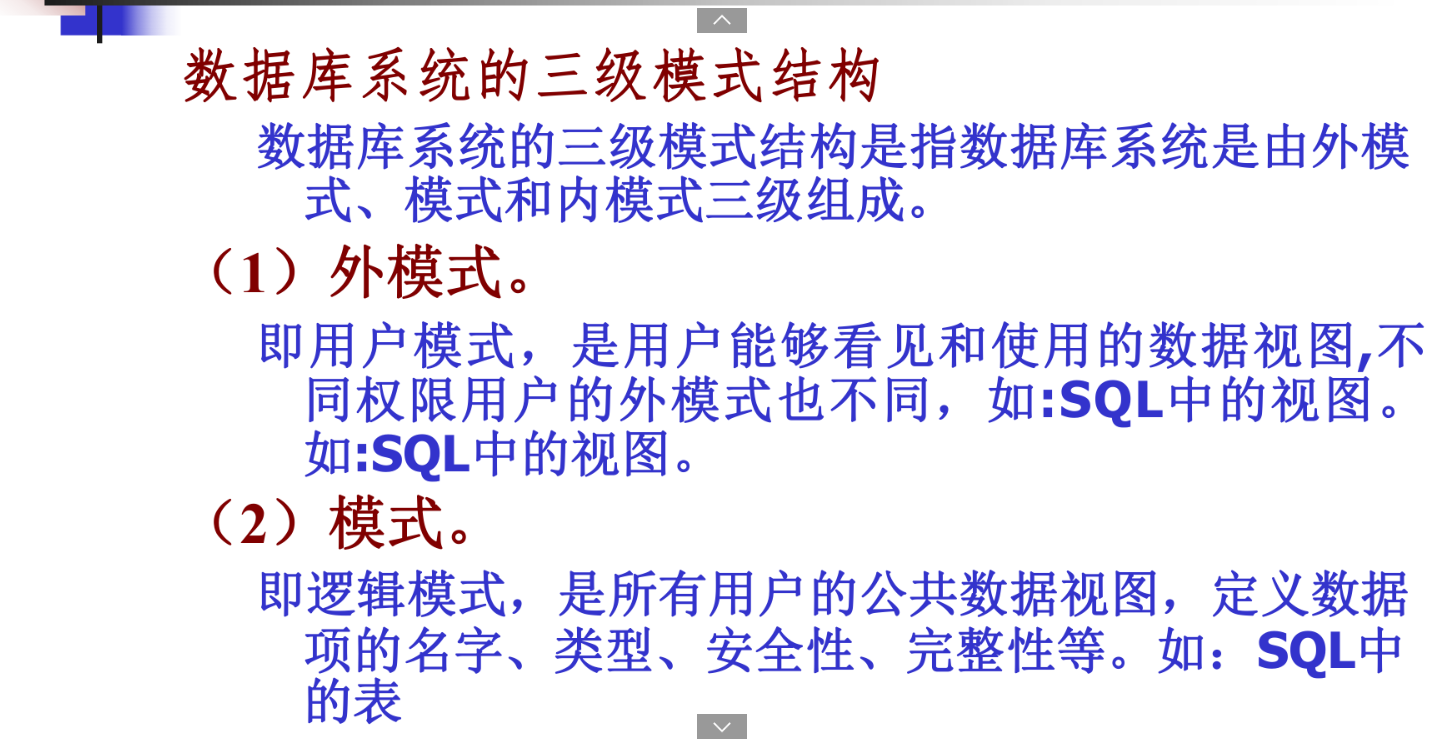Go to the next slide with the down chevron
1443x745 pixels.
(x=721, y=727)
